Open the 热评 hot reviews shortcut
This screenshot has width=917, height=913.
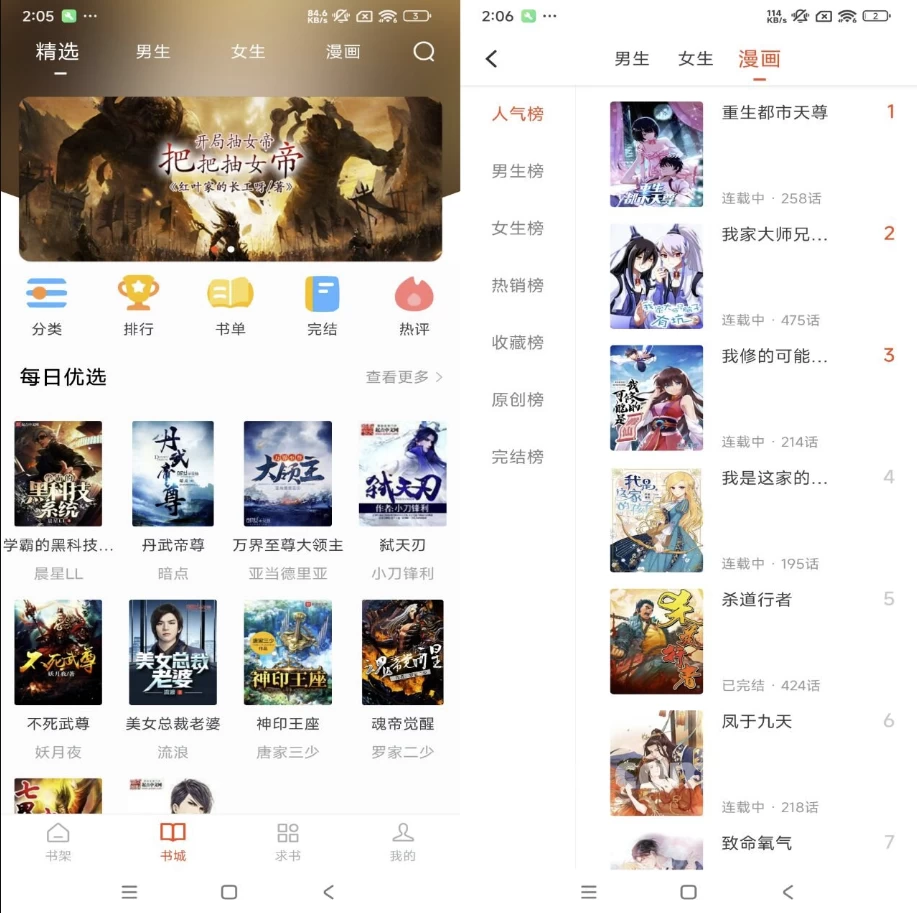414,306
